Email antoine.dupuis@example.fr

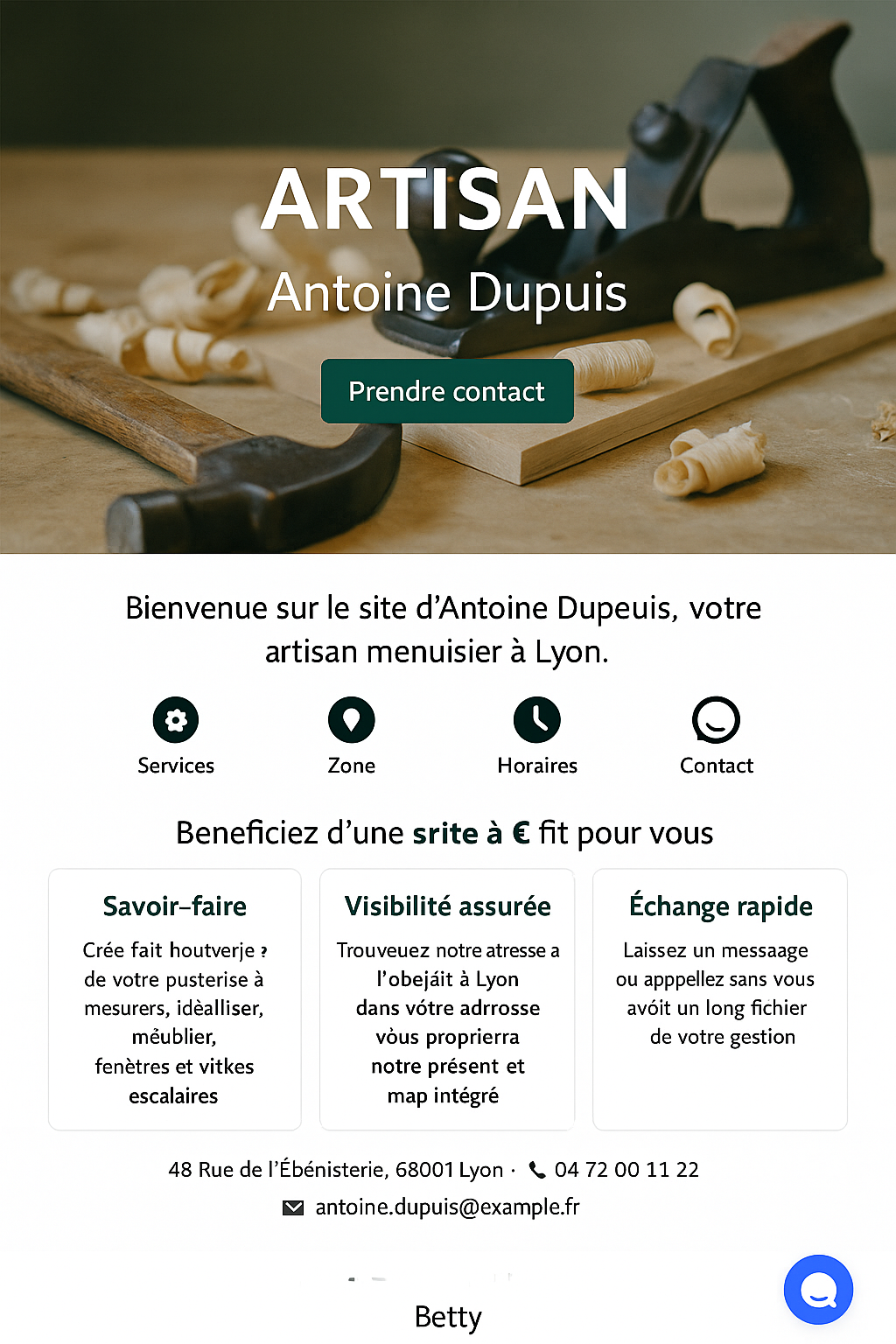click(446, 1207)
